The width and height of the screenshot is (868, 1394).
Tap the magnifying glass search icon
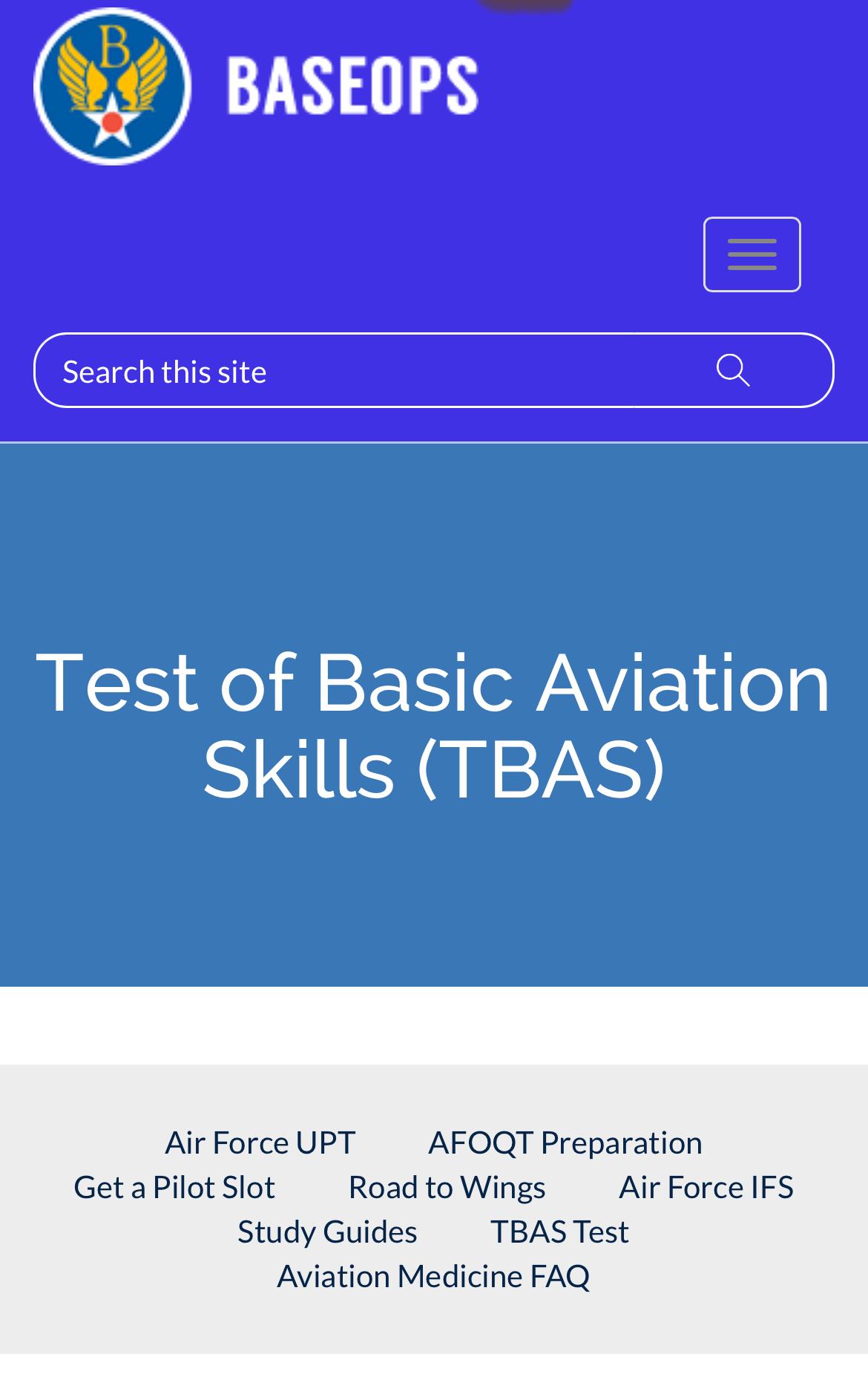coord(733,371)
